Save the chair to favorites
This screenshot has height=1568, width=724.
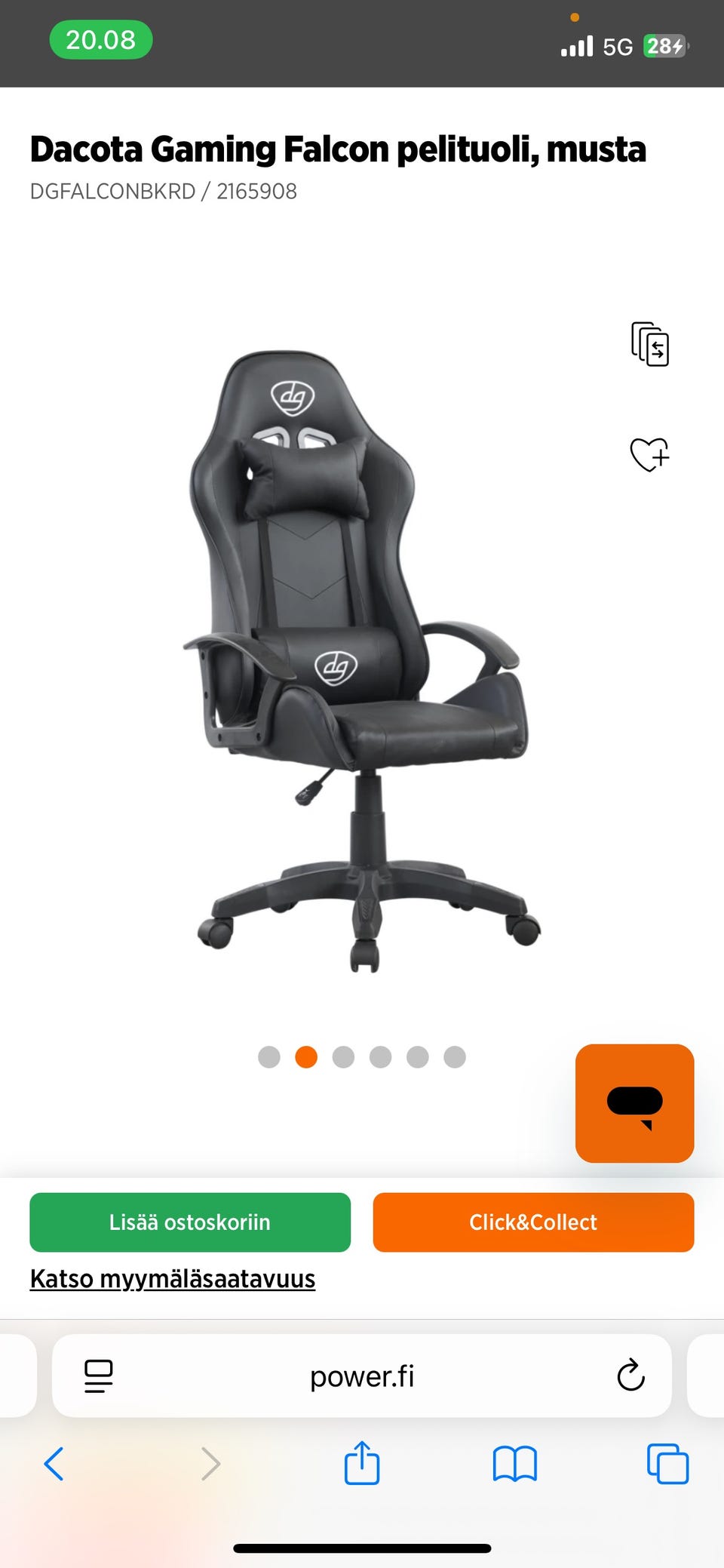[x=649, y=454]
